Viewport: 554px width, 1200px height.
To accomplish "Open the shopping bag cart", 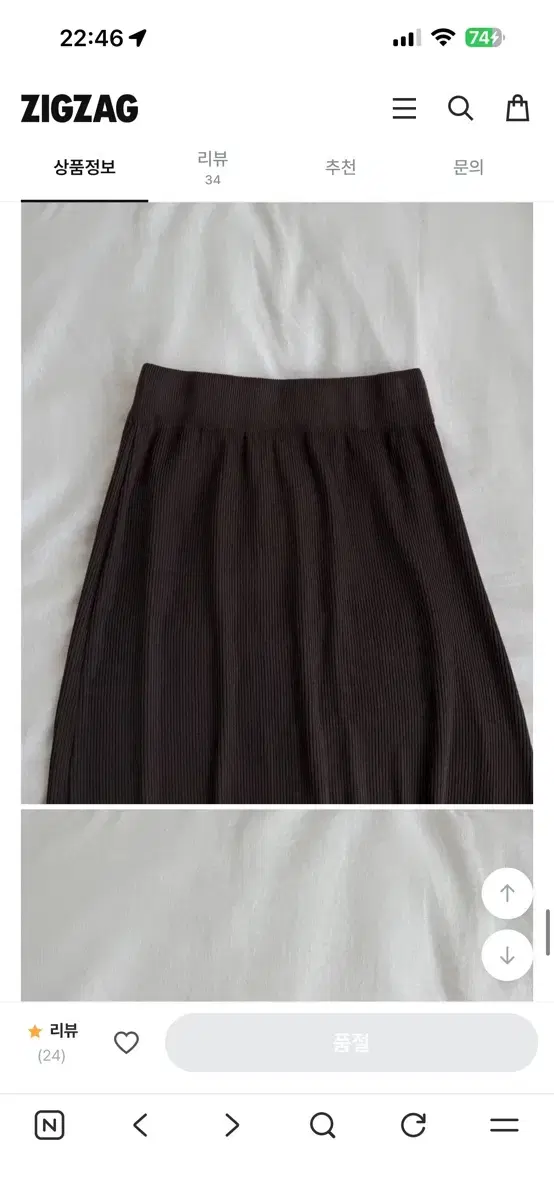I will click(517, 108).
